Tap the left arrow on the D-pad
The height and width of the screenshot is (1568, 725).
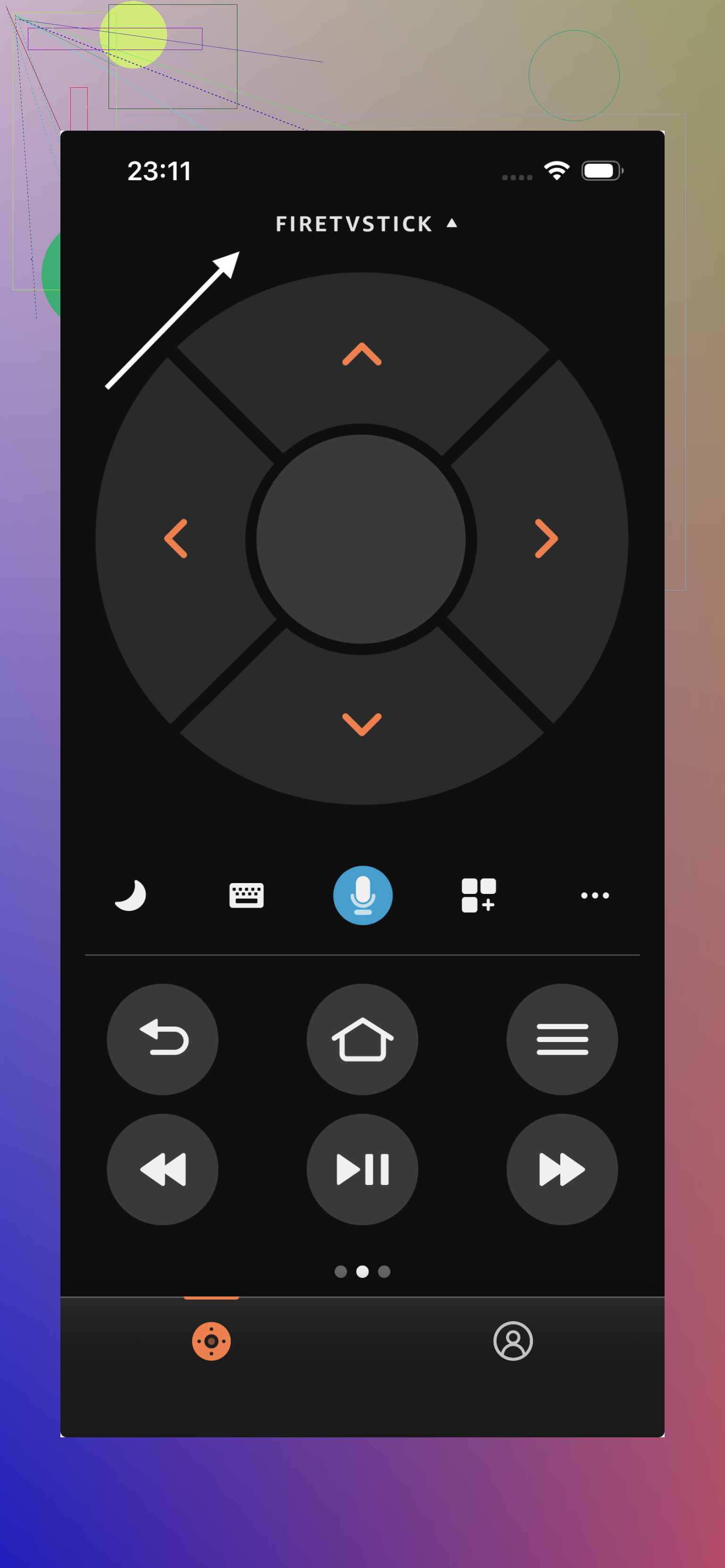(x=176, y=539)
